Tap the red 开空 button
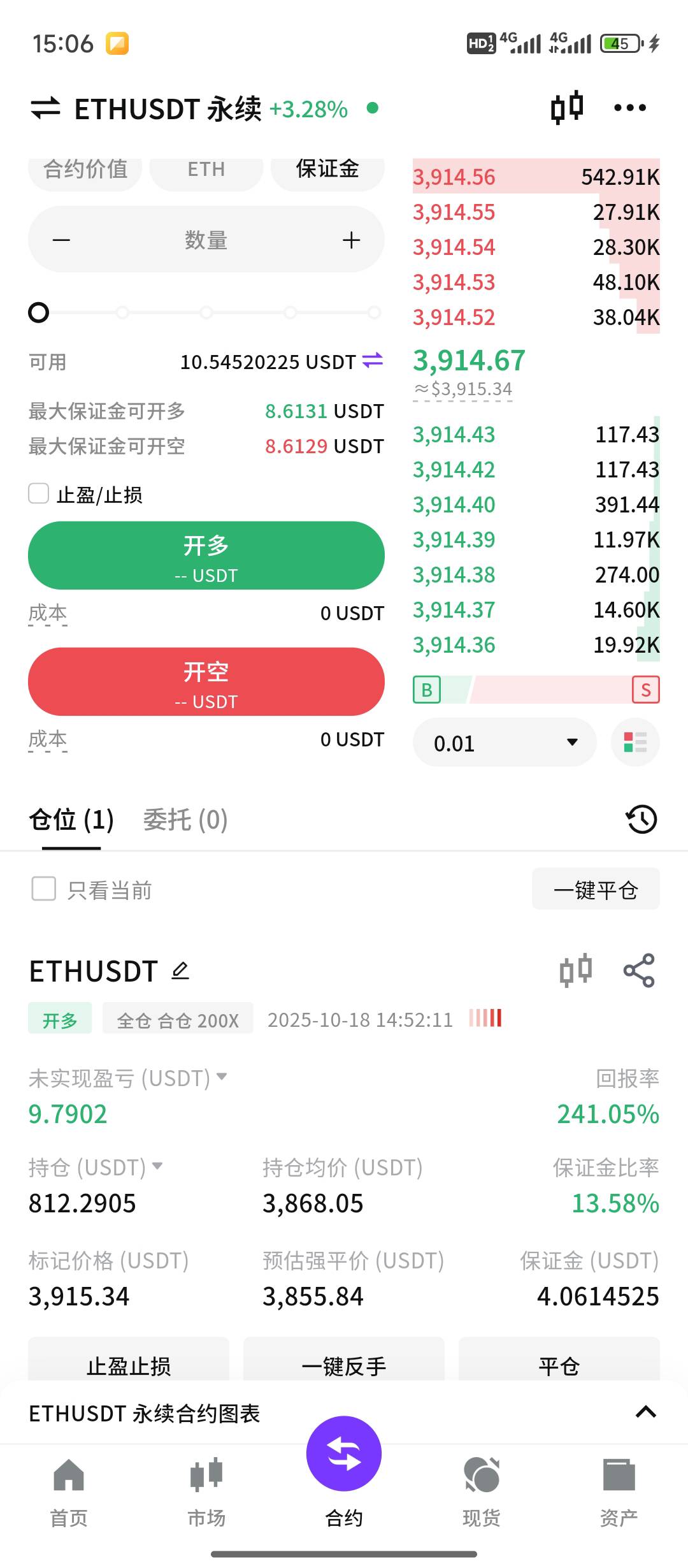Viewport: 688px width, 1568px height. coord(206,681)
